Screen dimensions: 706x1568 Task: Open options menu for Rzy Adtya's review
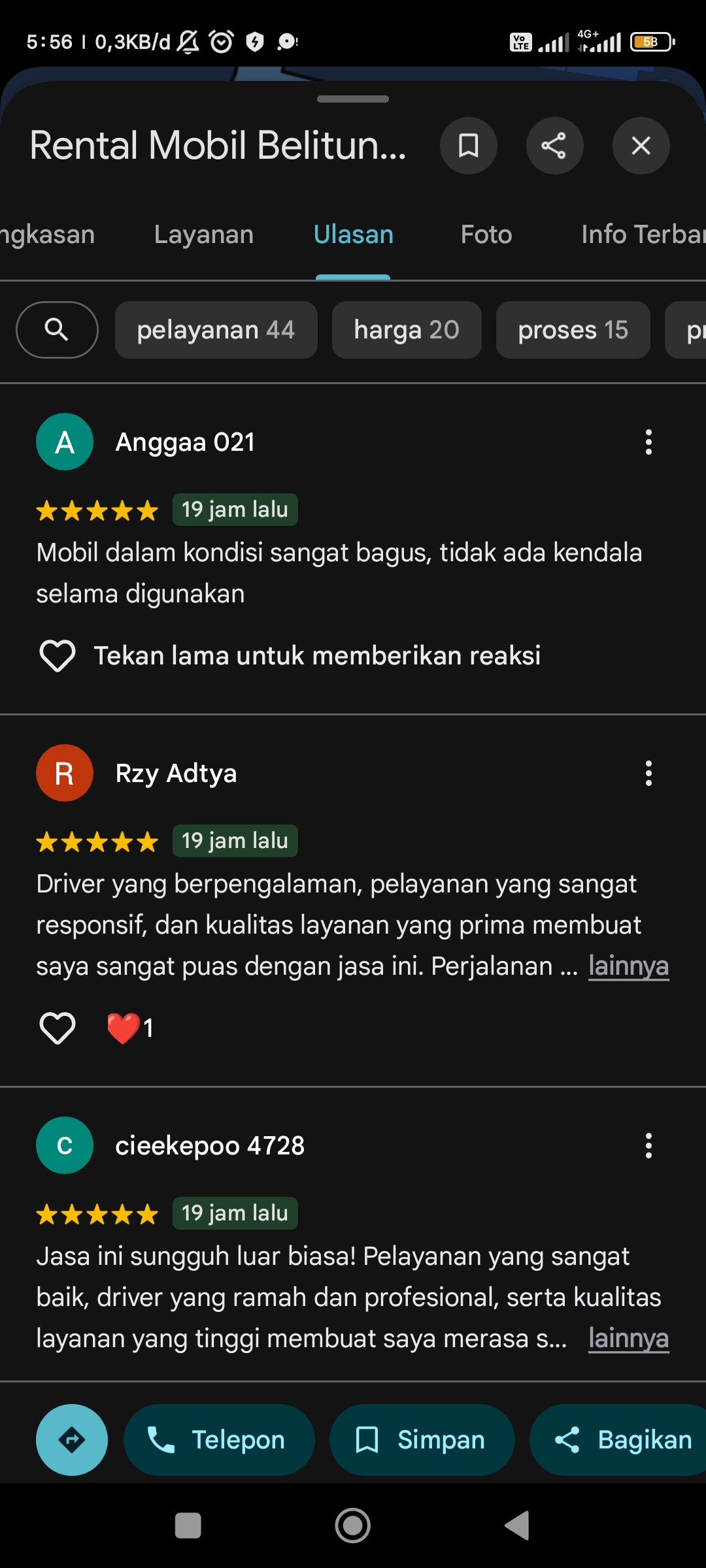coord(648,774)
